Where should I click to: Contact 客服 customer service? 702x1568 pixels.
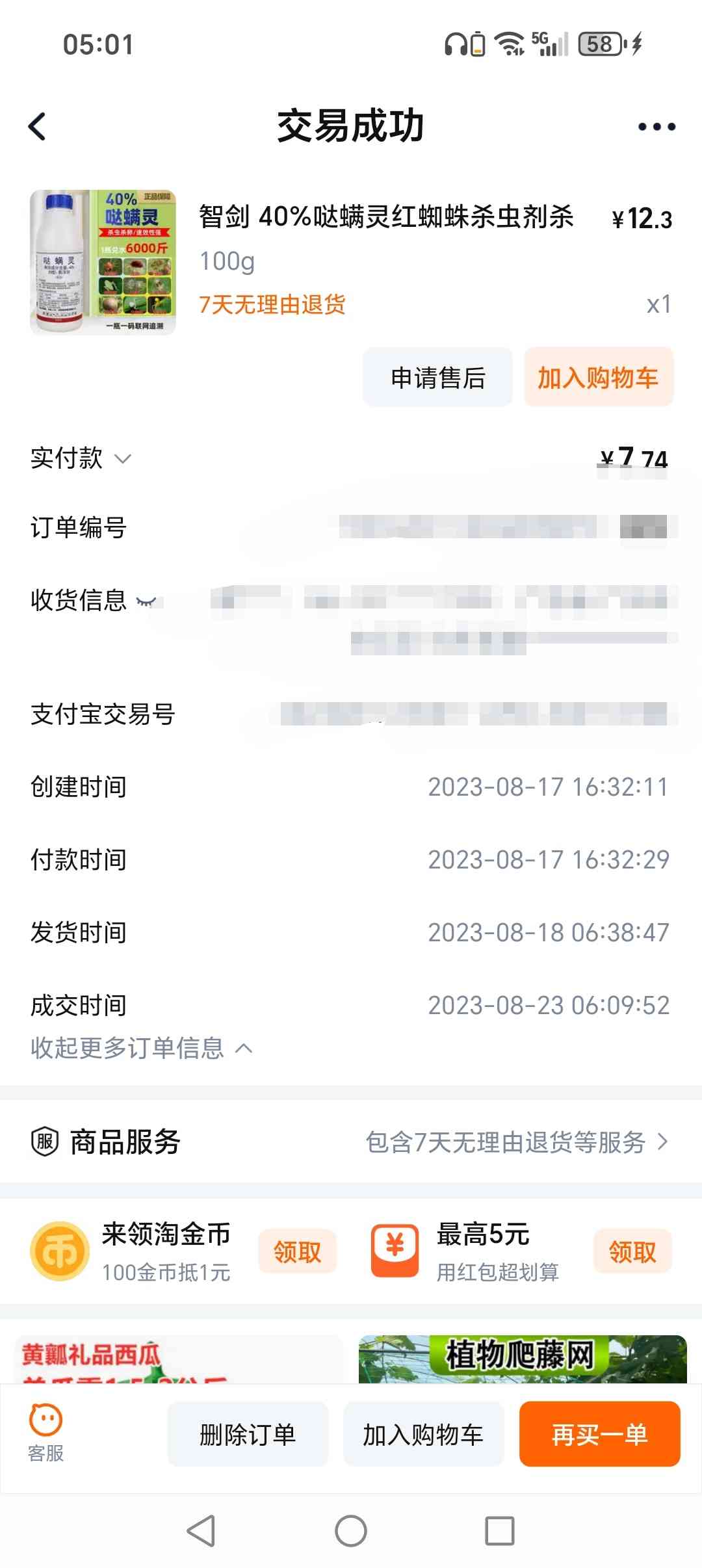pos(45,1434)
